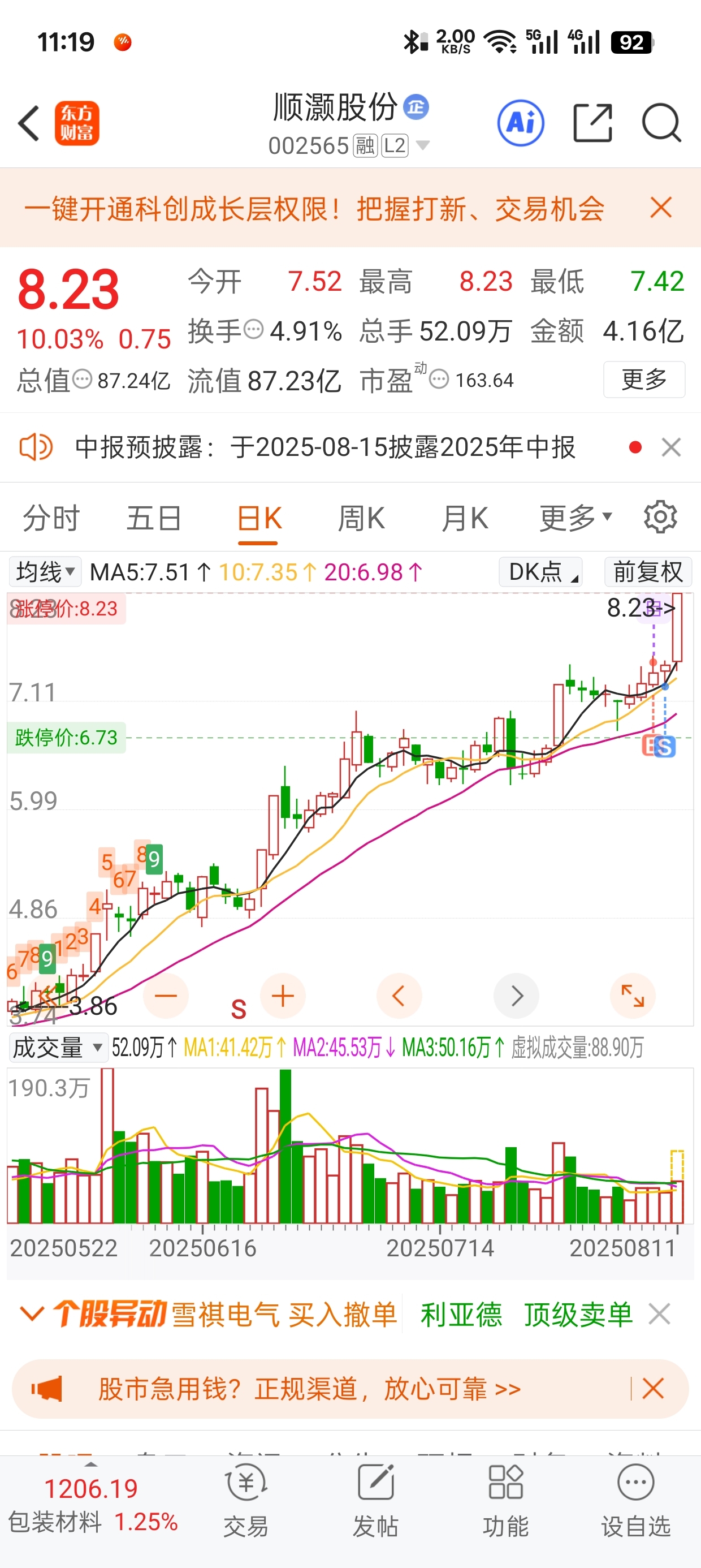This screenshot has height=1568, width=701.
Task: Open the 交易 trading tab
Action: point(246,1501)
